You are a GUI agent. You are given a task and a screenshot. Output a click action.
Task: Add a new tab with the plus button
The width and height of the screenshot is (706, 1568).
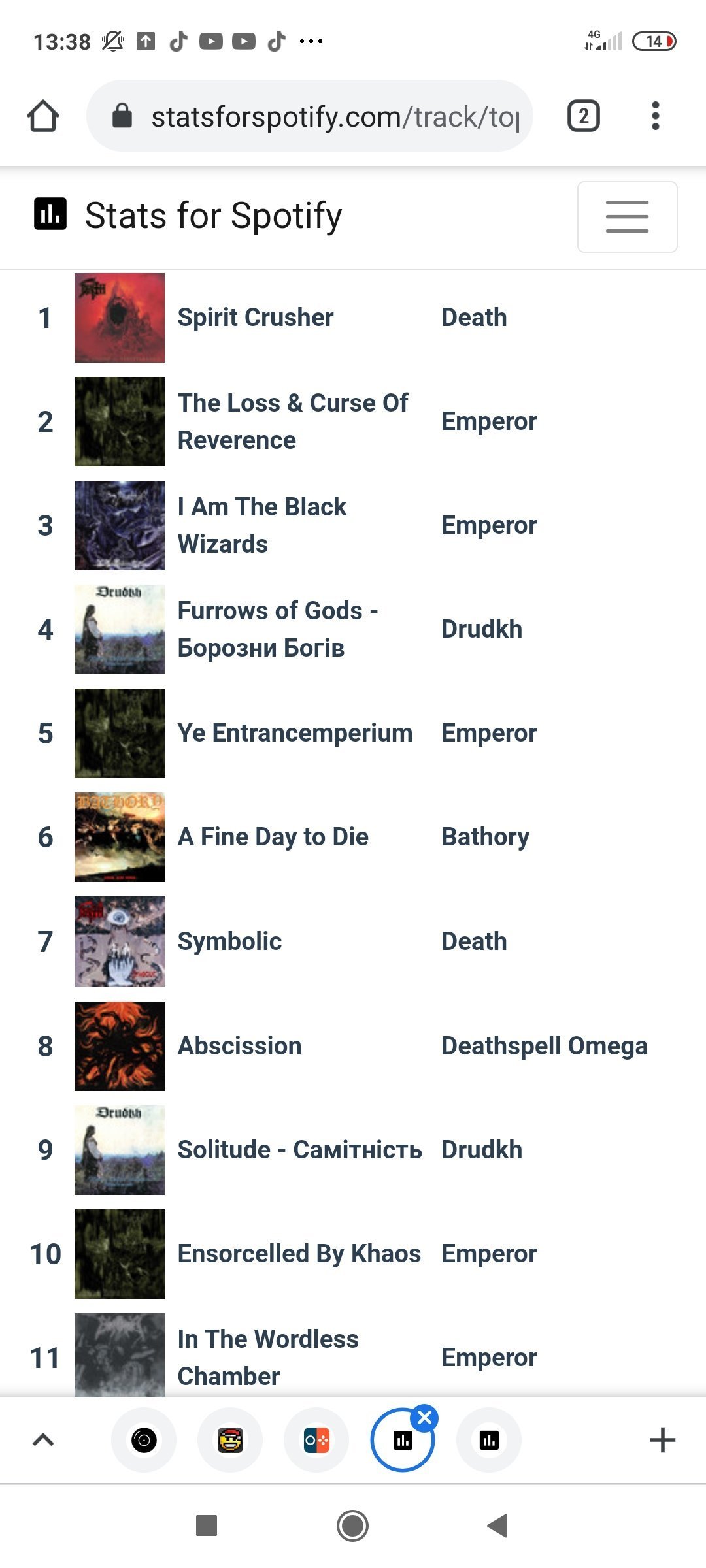click(662, 1440)
